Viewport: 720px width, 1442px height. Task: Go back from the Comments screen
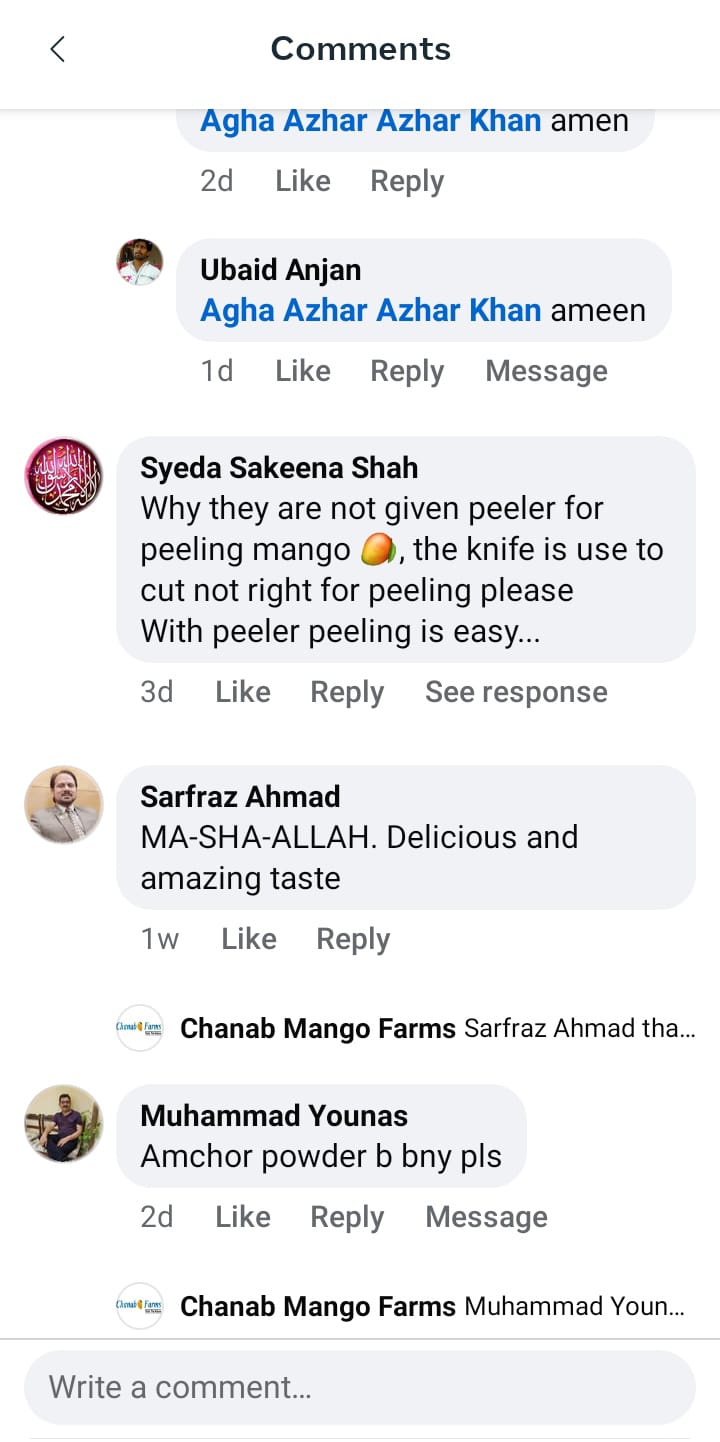point(57,49)
